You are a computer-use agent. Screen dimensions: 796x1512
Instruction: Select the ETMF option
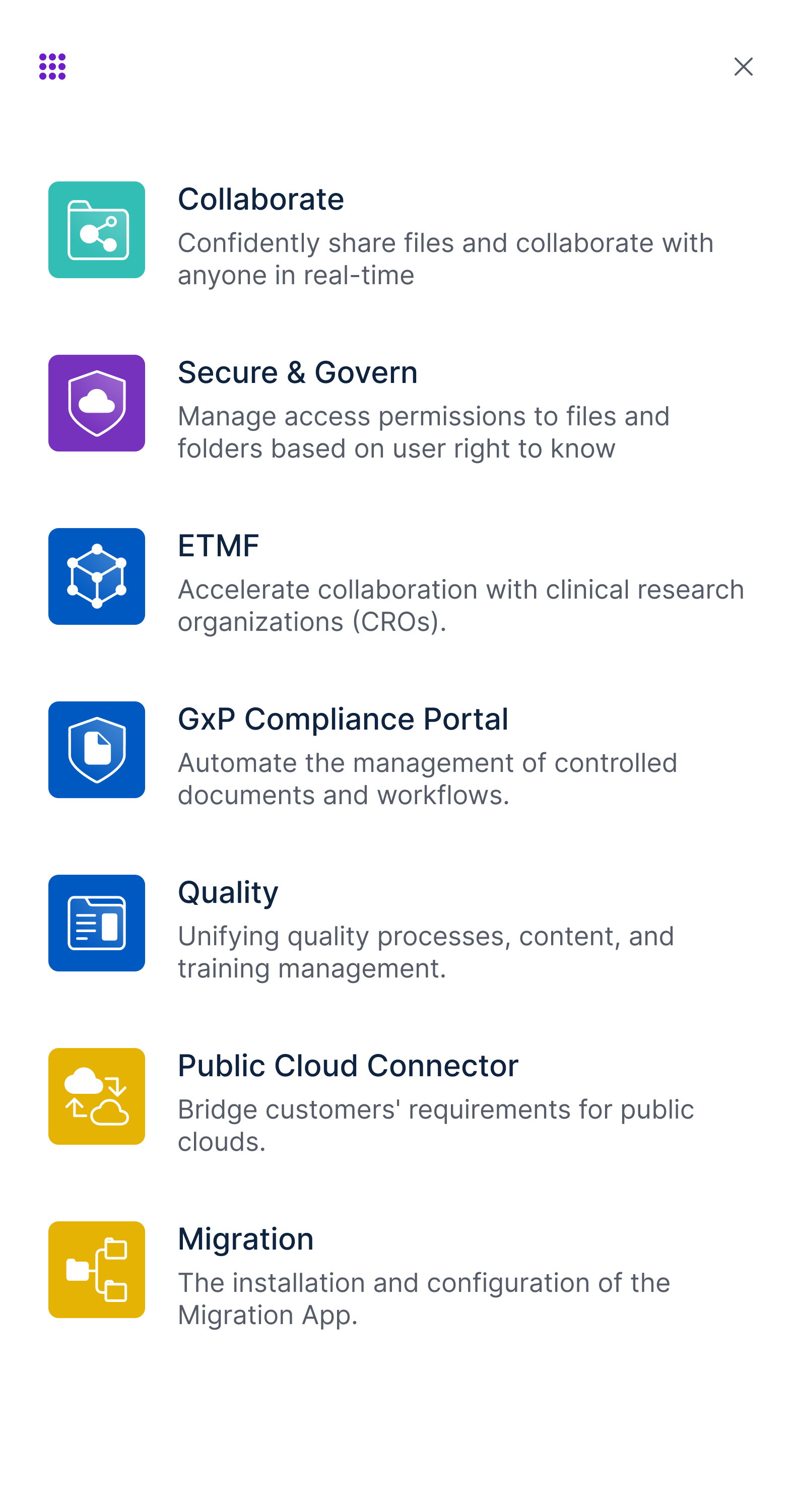pyautogui.click(x=218, y=546)
